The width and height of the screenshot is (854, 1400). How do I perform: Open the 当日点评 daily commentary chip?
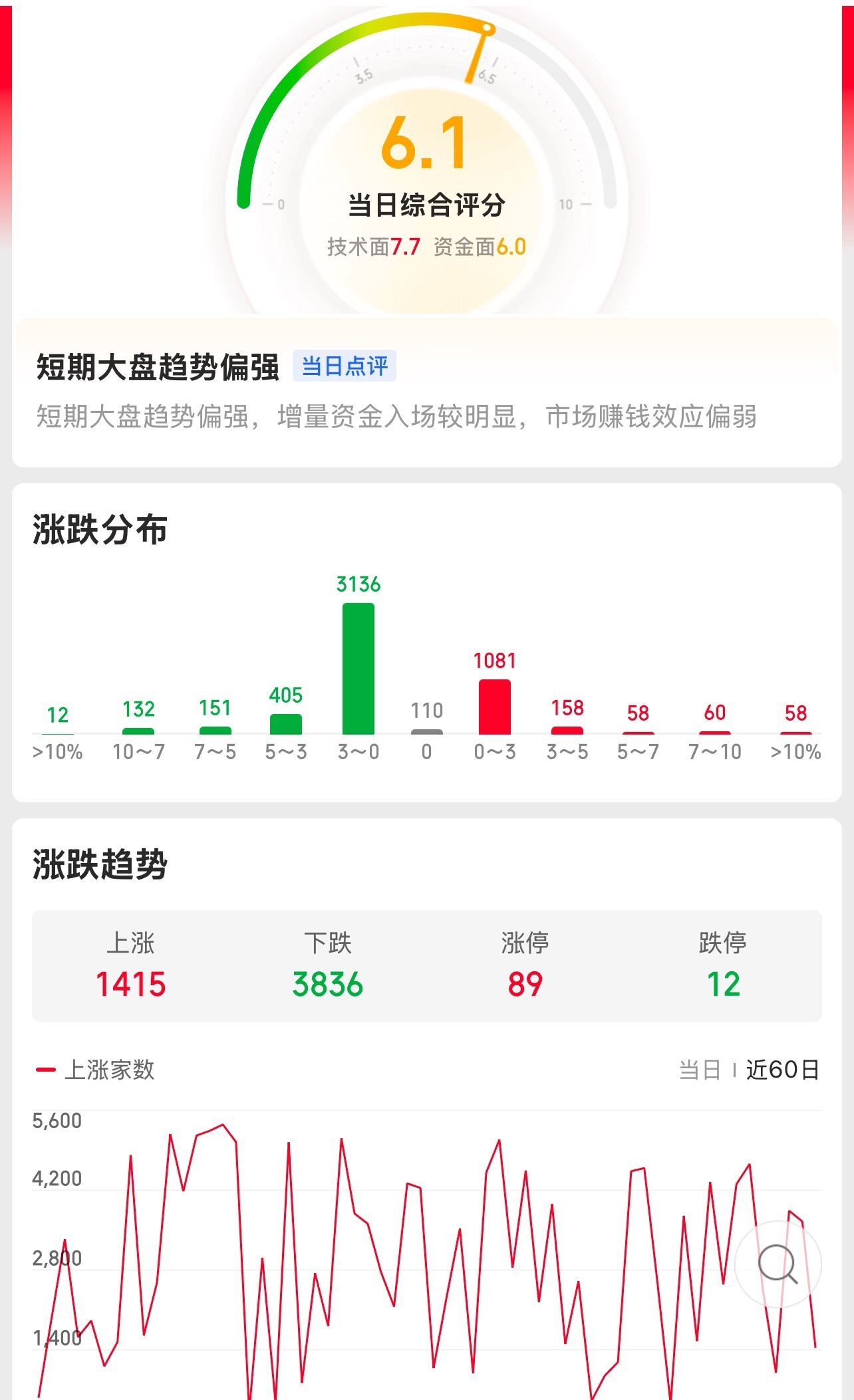click(345, 366)
